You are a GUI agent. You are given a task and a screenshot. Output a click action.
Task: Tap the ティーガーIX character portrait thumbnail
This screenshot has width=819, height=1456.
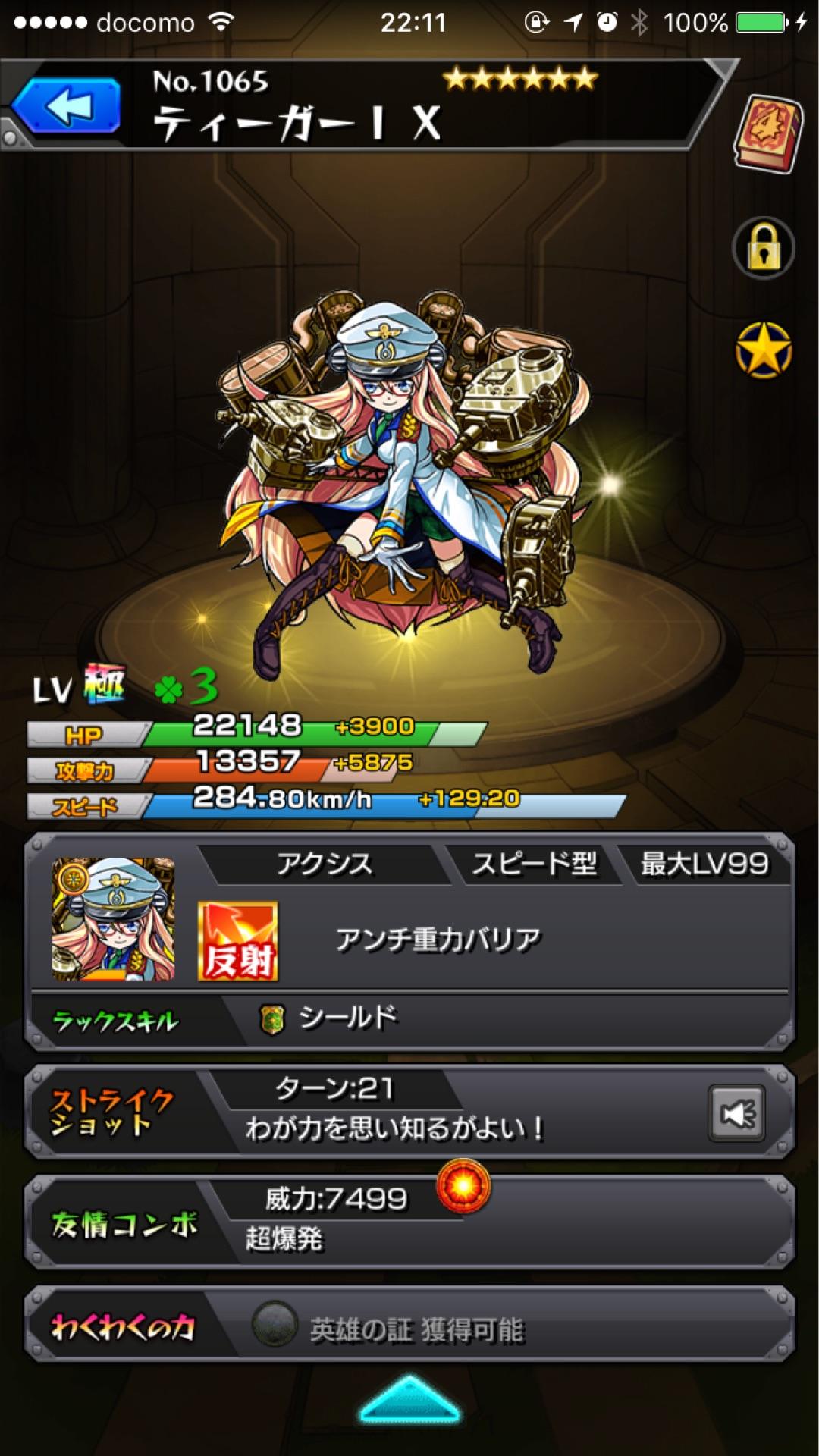click(x=113, y=919)
